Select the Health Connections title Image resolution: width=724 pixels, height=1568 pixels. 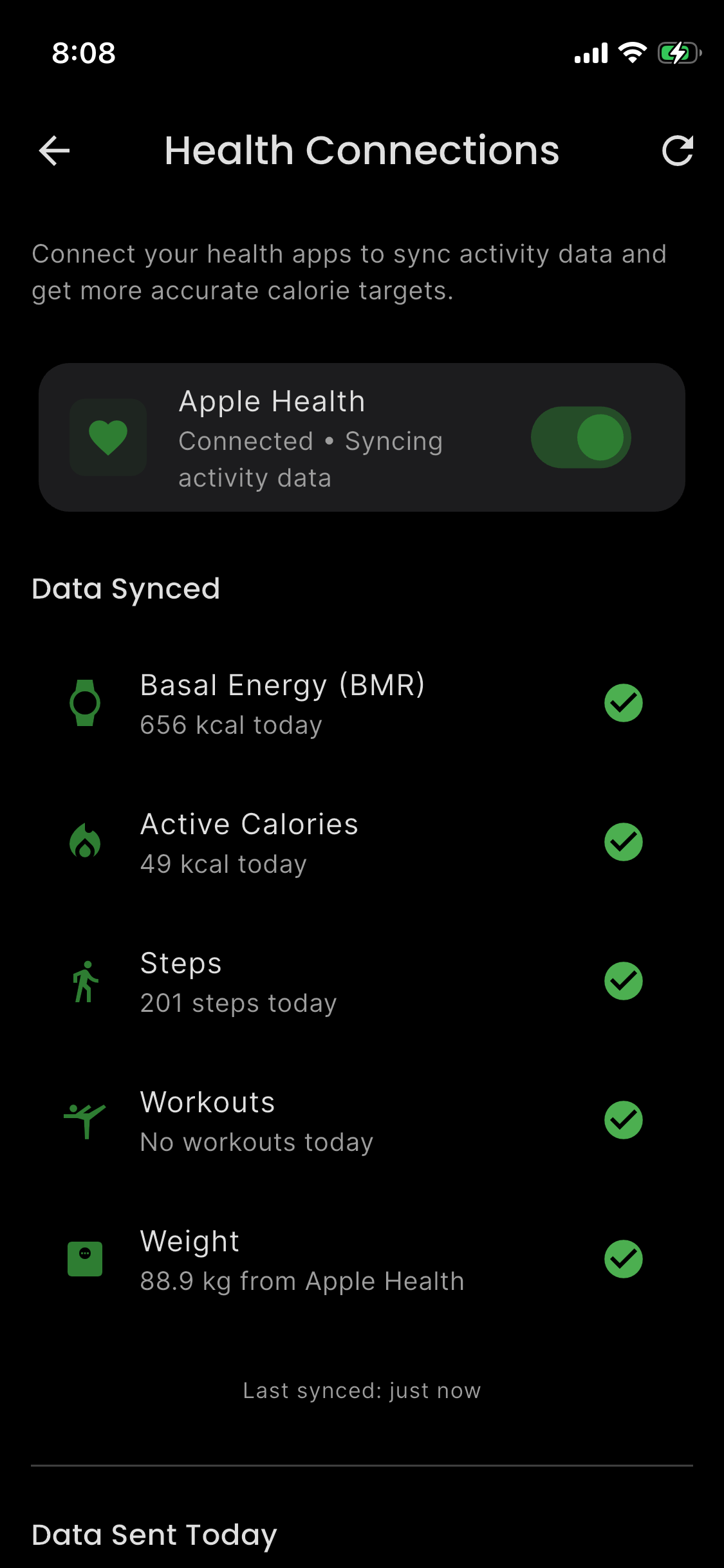[x=362, y=151]
